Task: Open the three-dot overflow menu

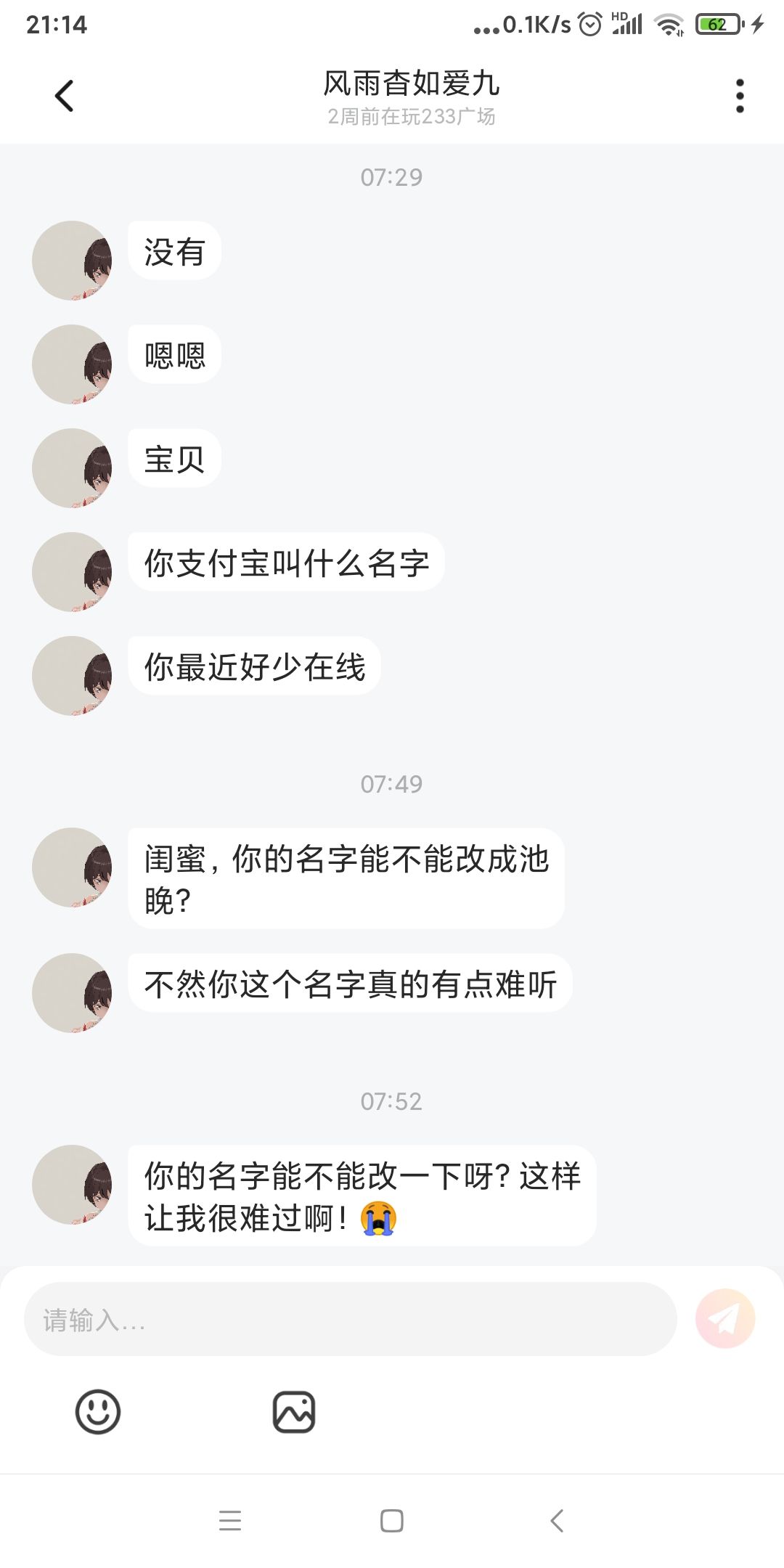Action: pyautogui.click(x=739, y=96)
